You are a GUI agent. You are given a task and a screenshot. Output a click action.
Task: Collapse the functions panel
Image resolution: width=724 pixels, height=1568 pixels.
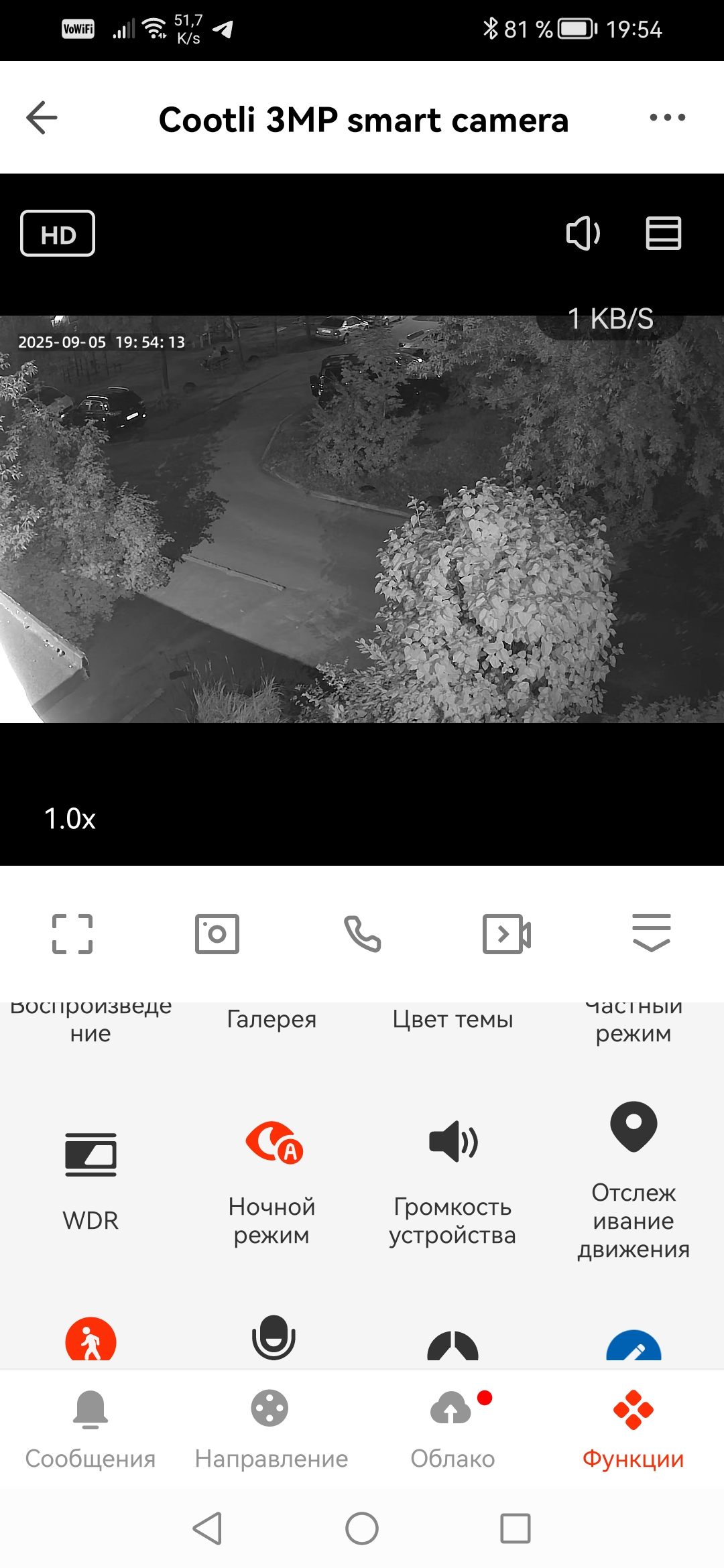652,932
